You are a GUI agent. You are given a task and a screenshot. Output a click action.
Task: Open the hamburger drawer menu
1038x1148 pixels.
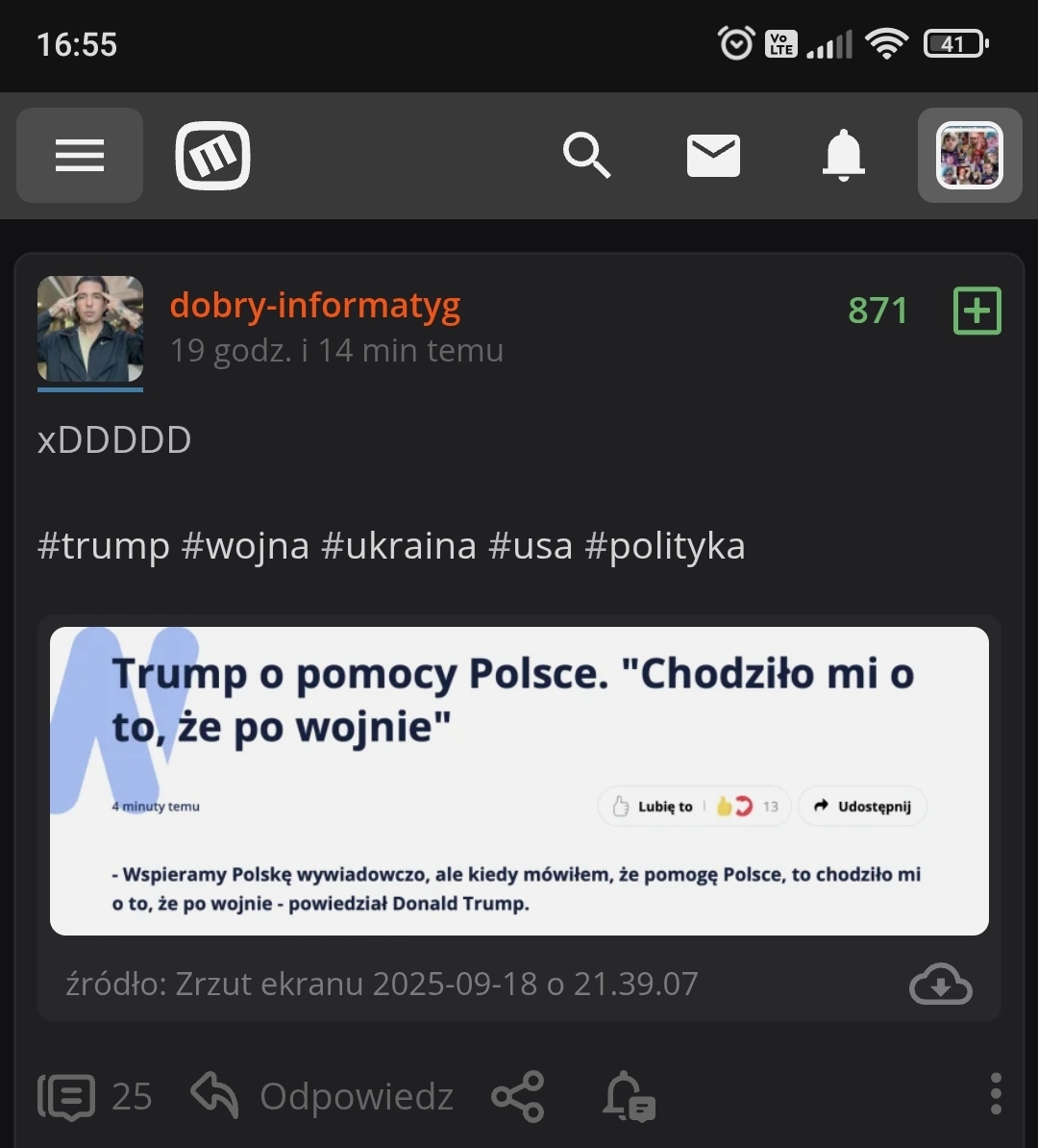point(80,155)
